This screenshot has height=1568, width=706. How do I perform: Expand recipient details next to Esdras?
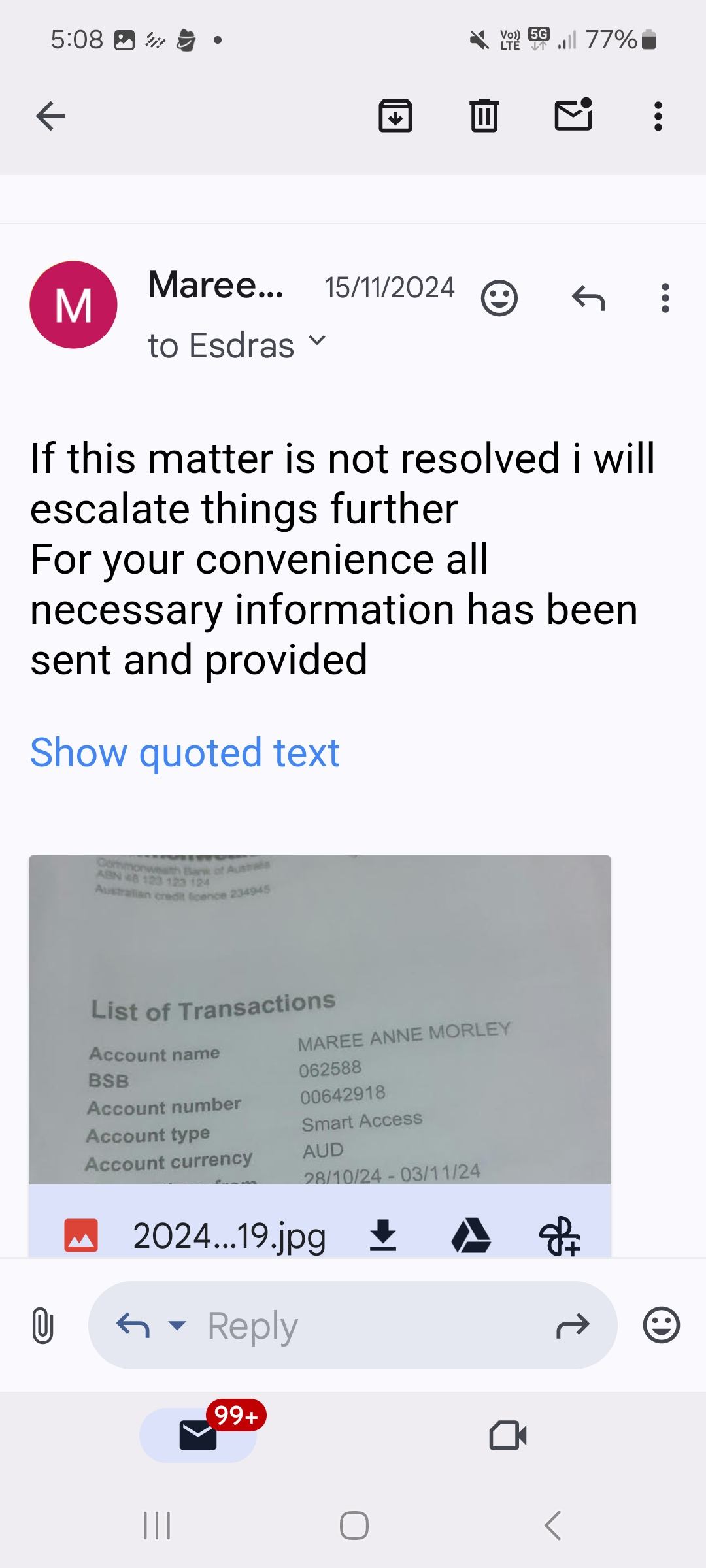[316, 341]
